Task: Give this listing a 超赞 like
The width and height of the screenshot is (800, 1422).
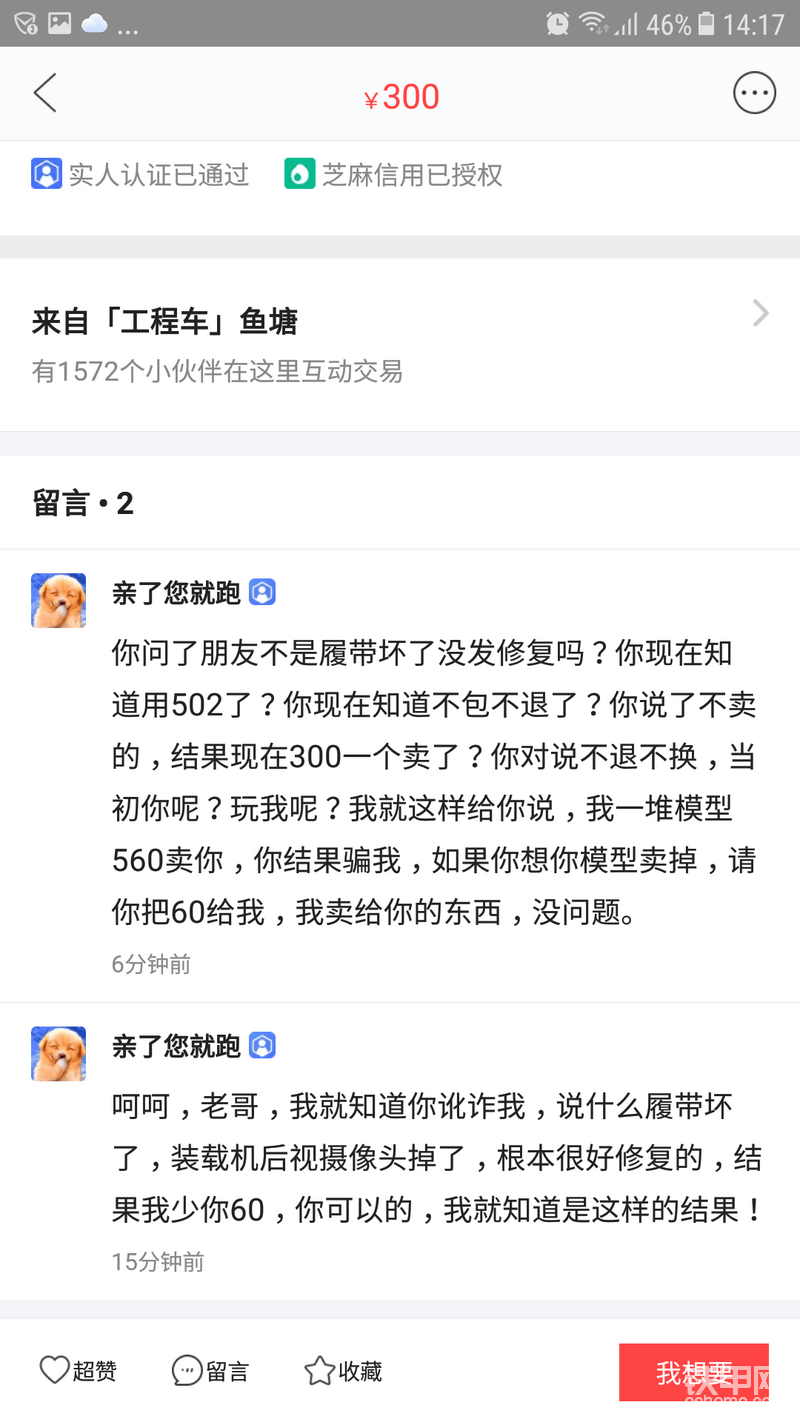Action: point(78,1370)
